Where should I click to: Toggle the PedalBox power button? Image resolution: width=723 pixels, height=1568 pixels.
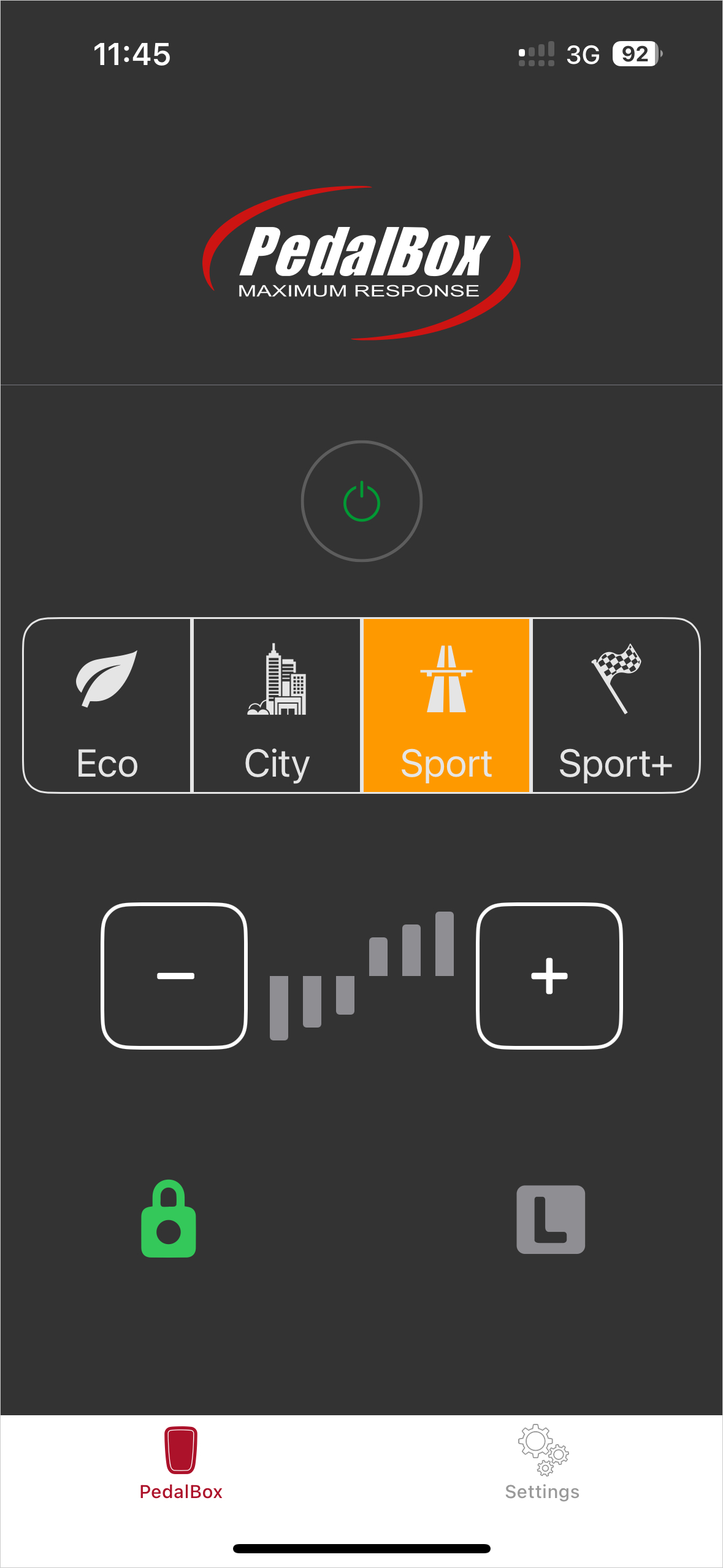click(361, 501)
